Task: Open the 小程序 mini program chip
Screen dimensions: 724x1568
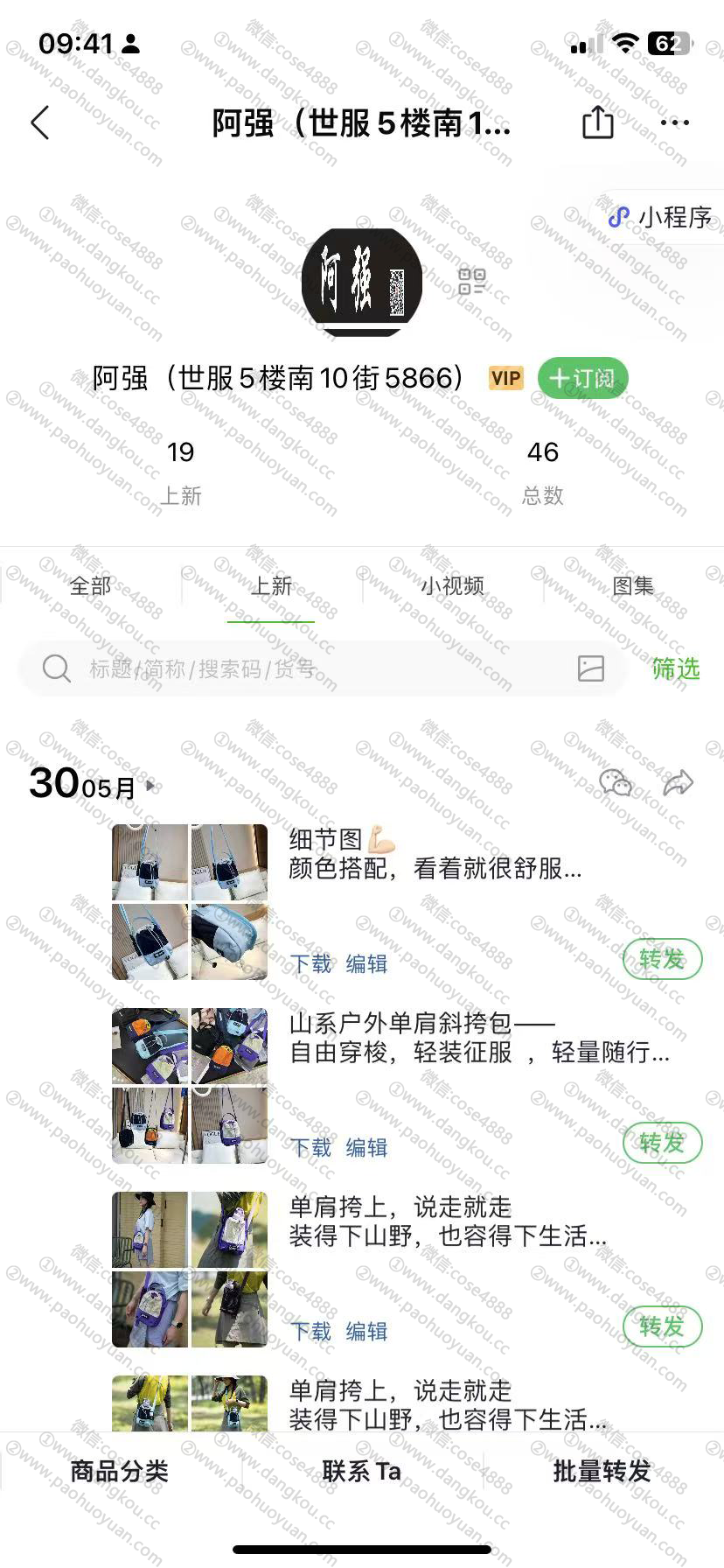Action: pos(662,217)
